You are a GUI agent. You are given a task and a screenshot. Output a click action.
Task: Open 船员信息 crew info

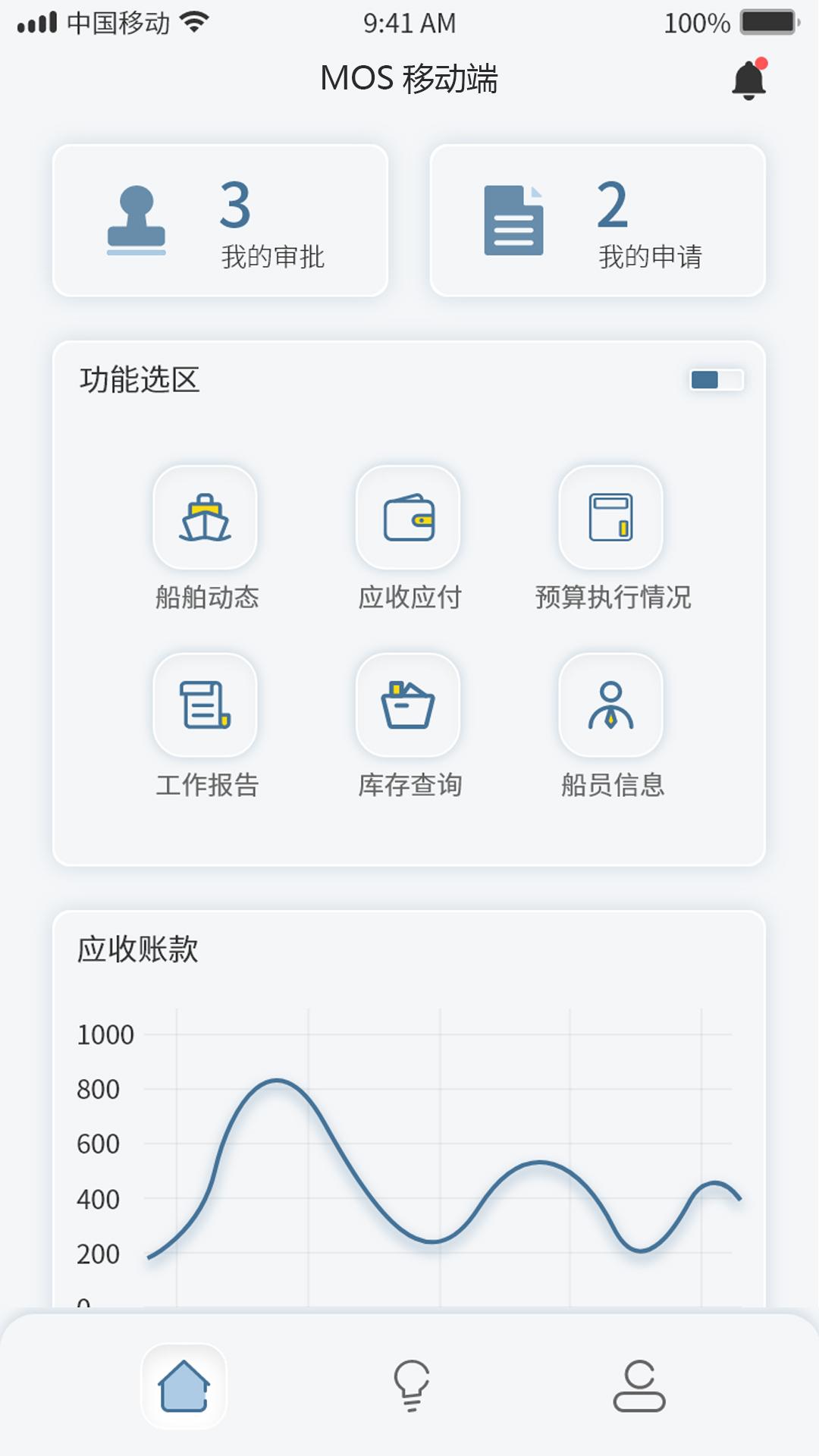point(611,705)
